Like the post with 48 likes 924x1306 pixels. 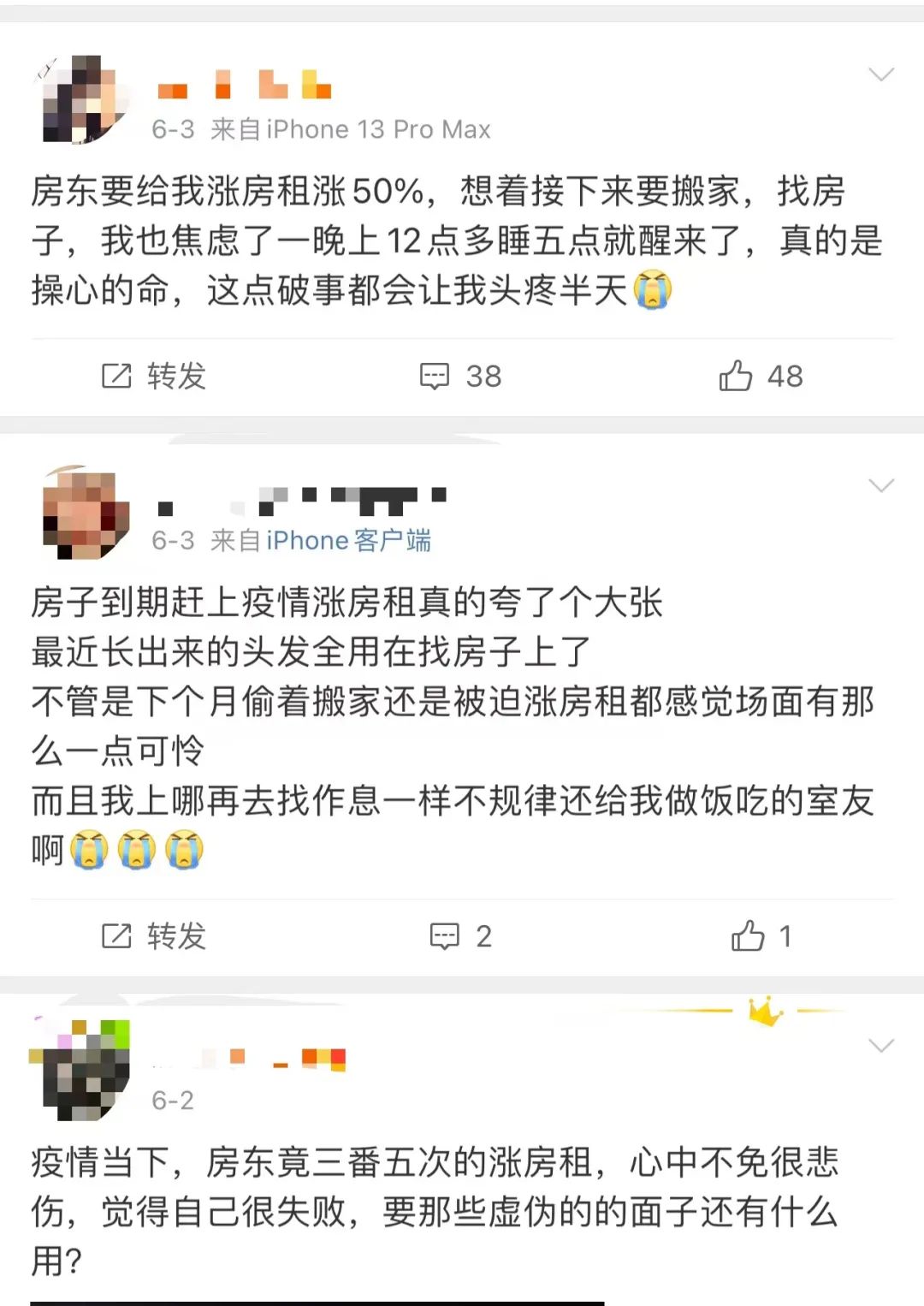coord(760,376)
